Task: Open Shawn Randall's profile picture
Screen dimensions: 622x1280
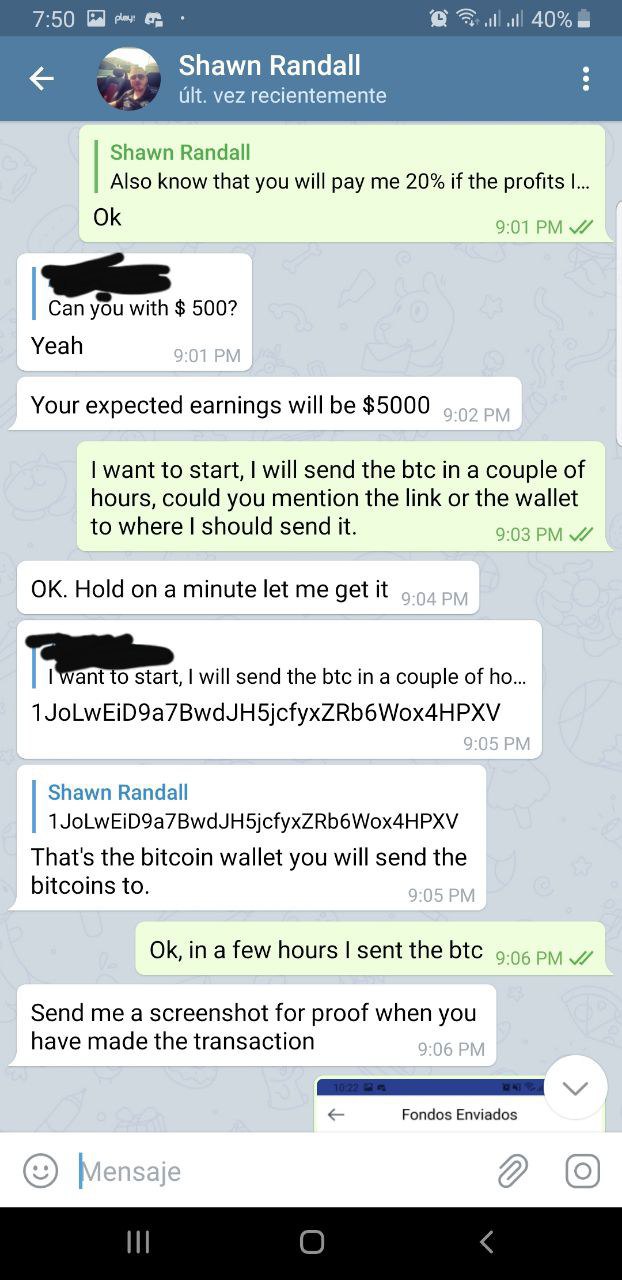Action: click(128, 79)
